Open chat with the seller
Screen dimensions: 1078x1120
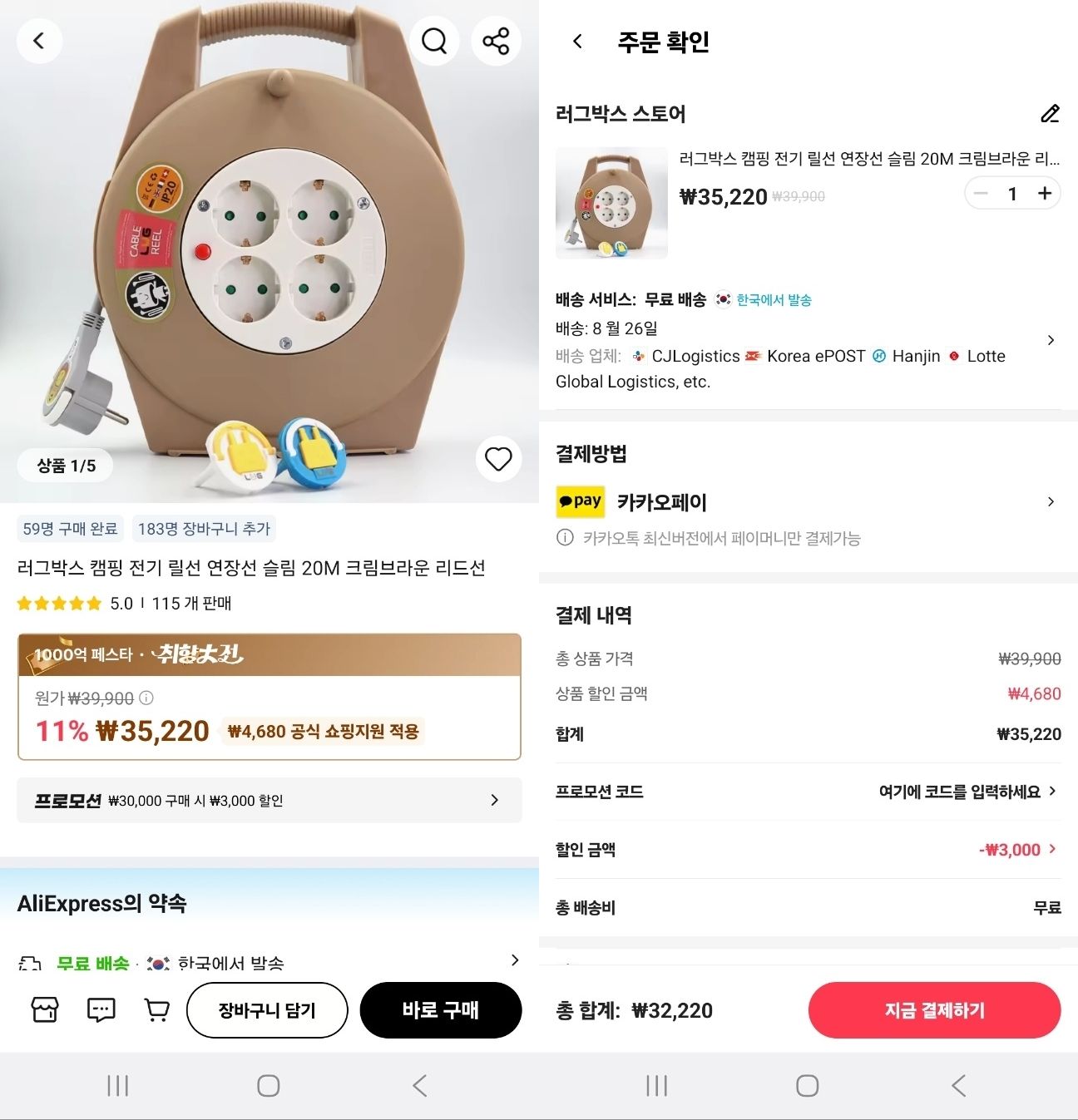[x=101, y=1009]
